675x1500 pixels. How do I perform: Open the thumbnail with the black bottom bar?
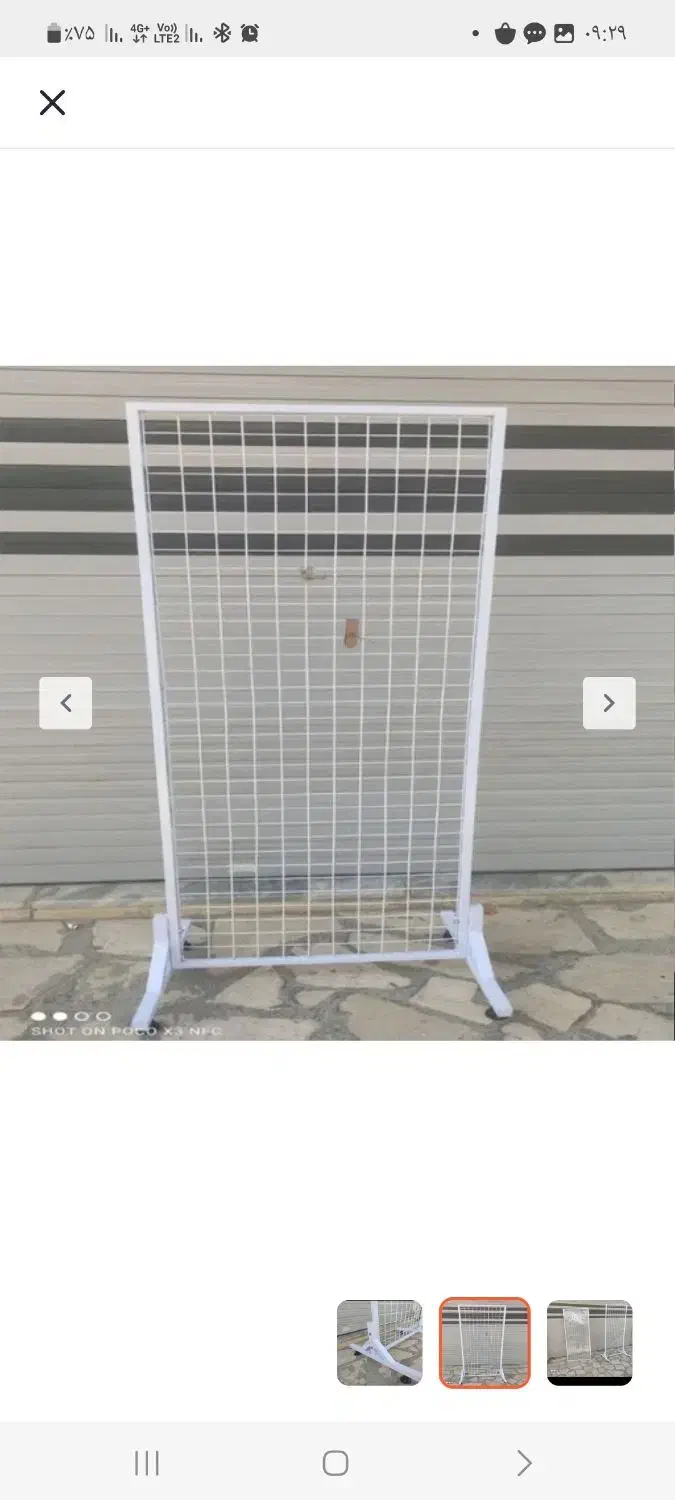[590, 1342]
